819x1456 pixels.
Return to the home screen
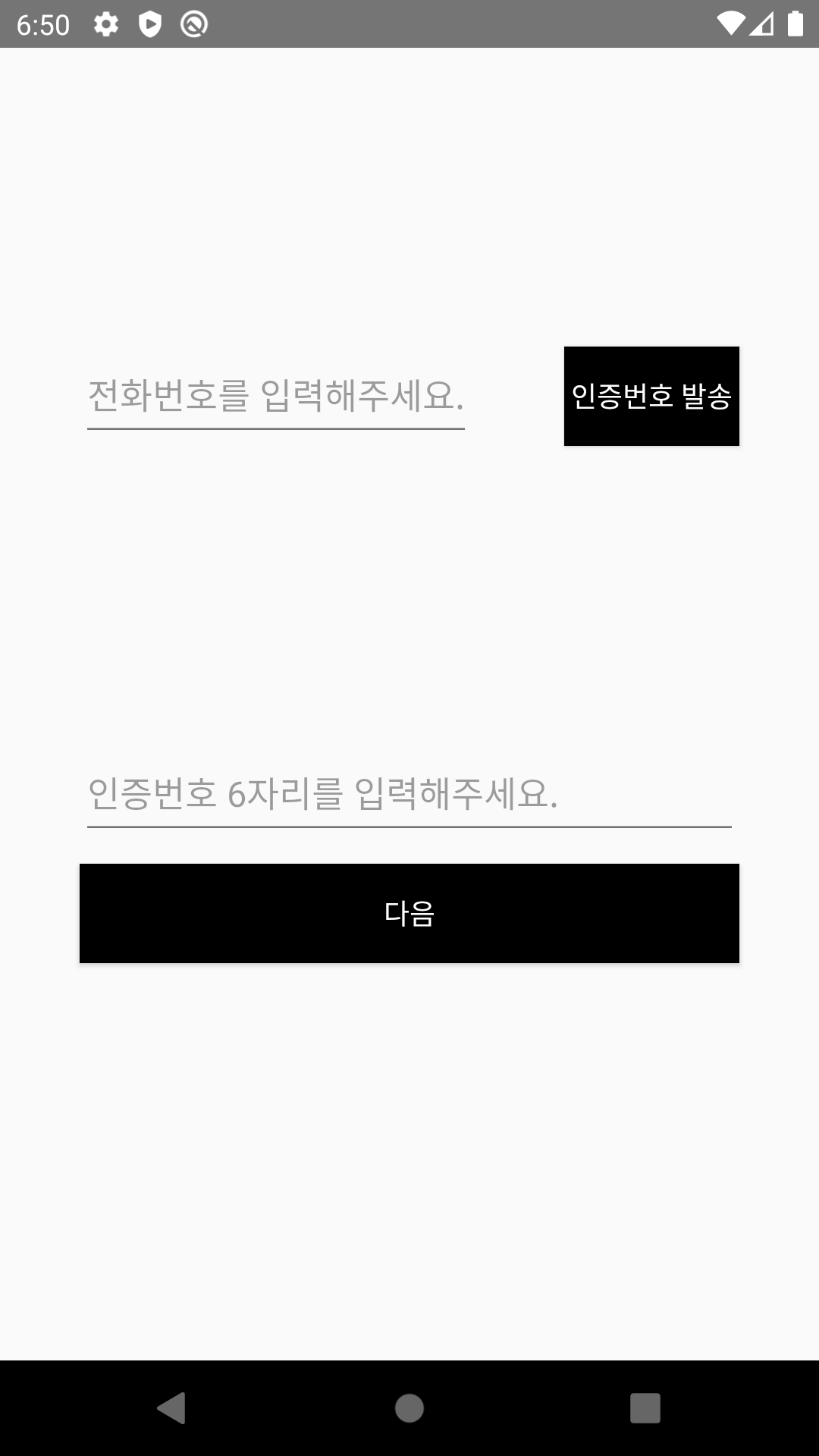pos(409,1408)
